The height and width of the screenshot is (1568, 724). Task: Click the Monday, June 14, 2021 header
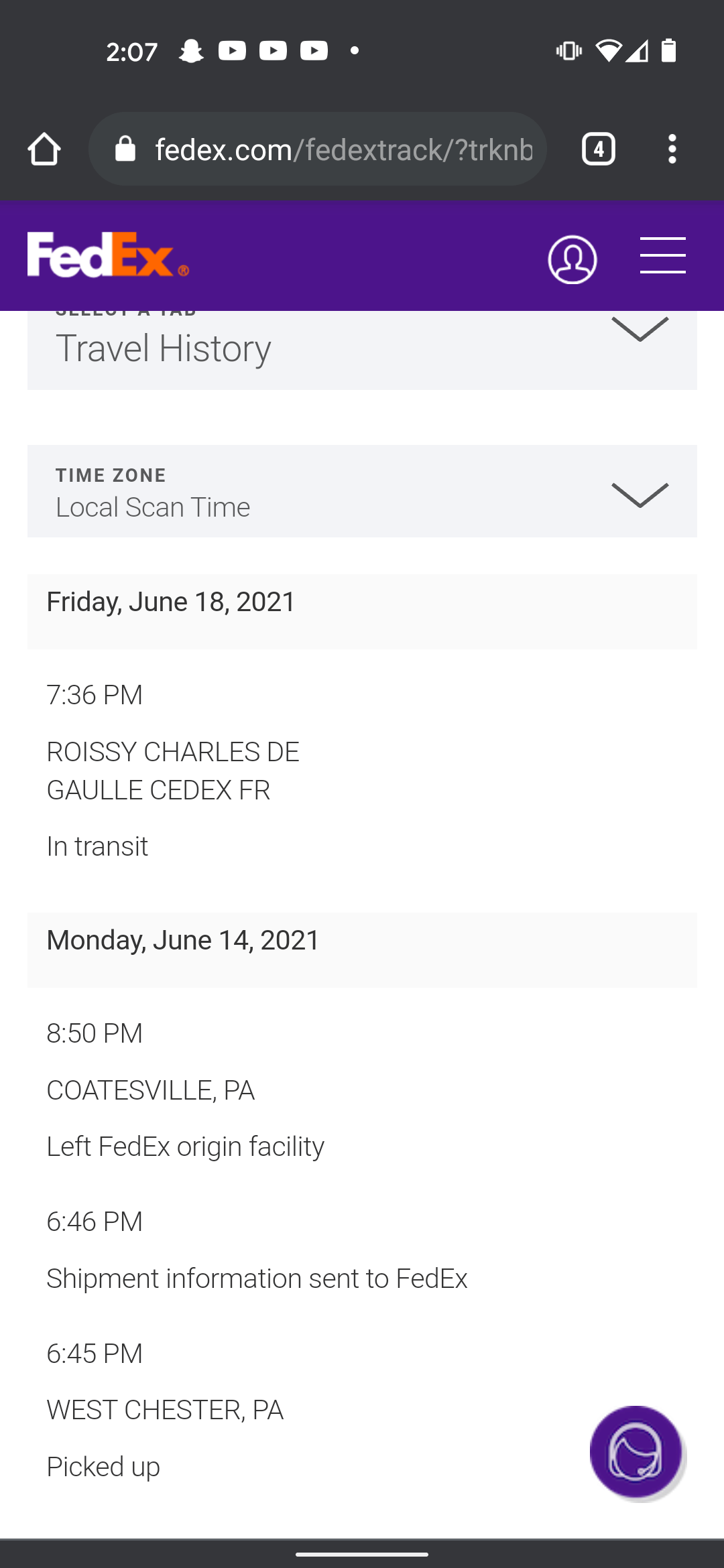[182, 940]
